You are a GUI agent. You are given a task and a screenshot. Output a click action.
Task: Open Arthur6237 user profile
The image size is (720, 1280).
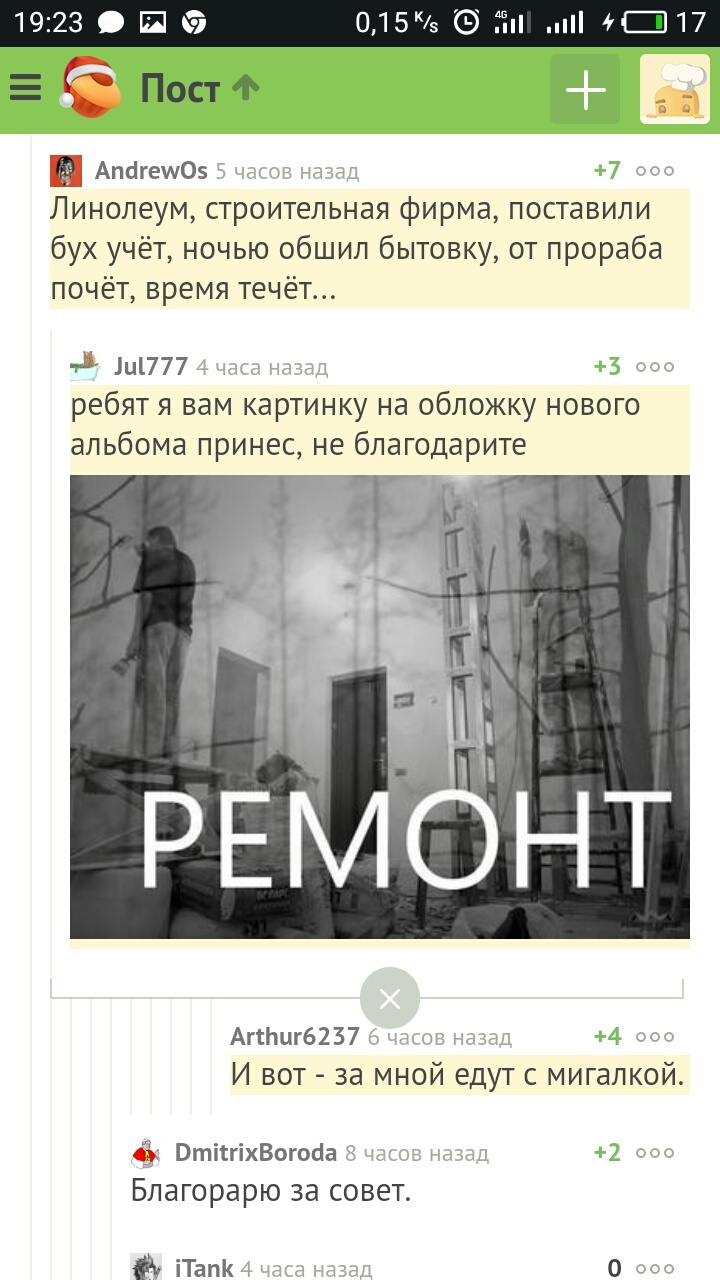[294, 1037]
